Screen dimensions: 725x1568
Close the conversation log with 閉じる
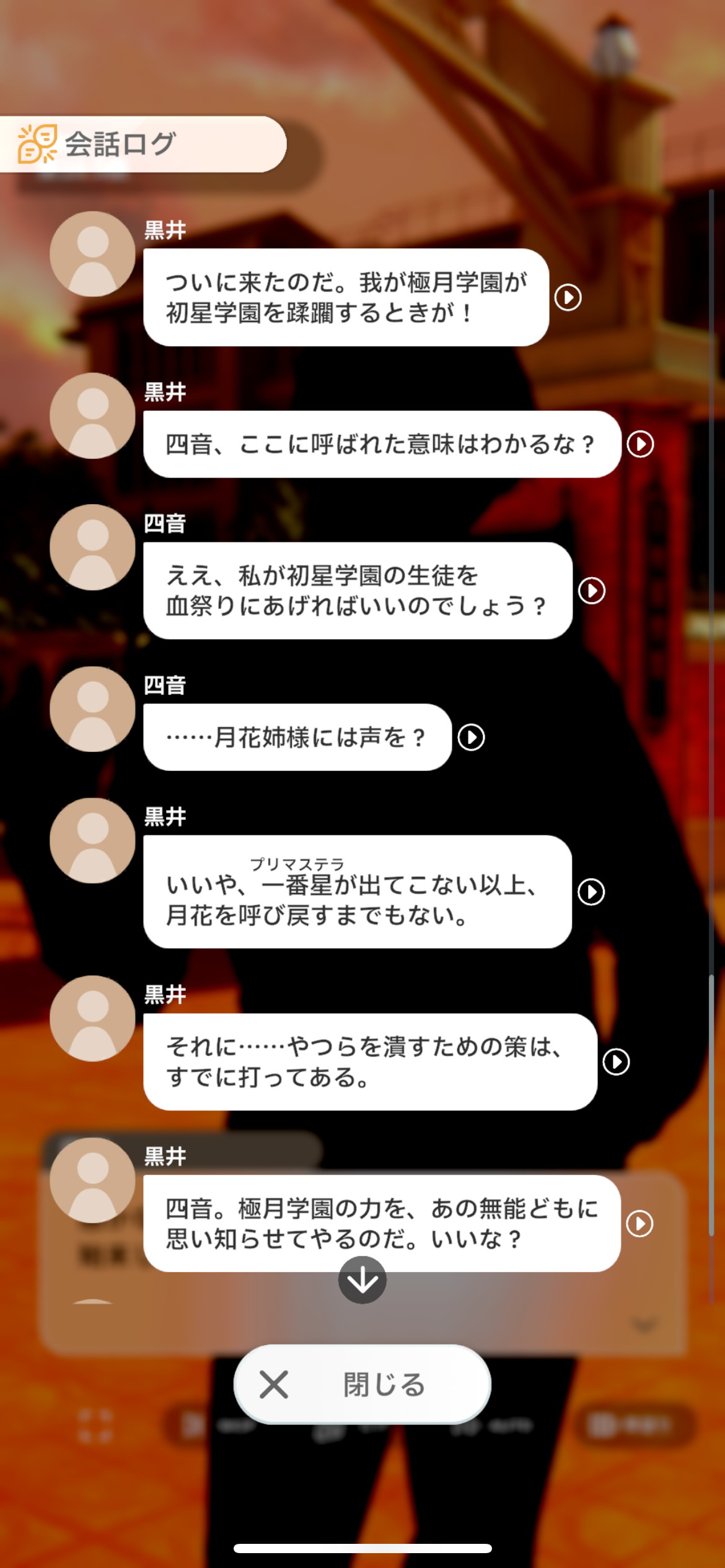click(362, 1385)
